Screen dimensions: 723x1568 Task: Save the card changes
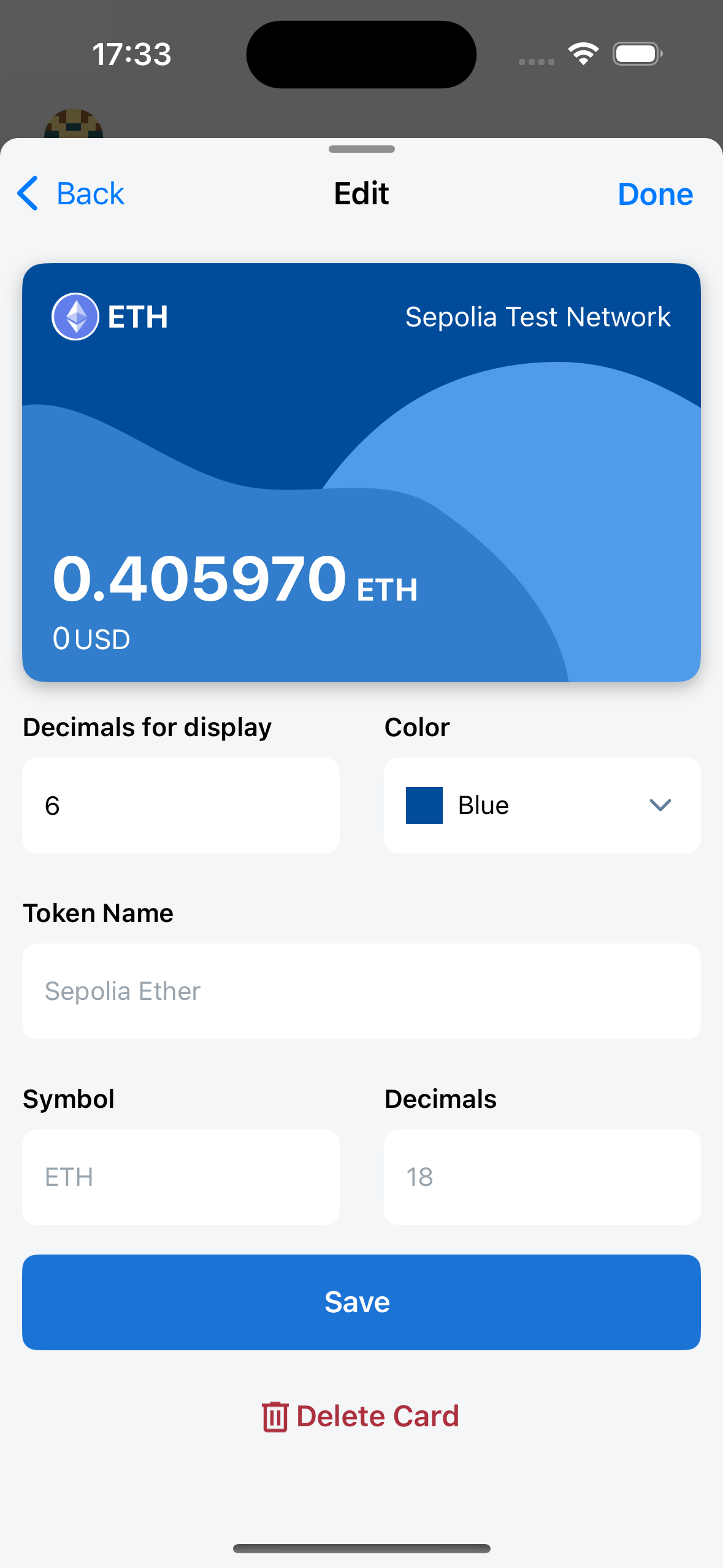(361, 1302)
